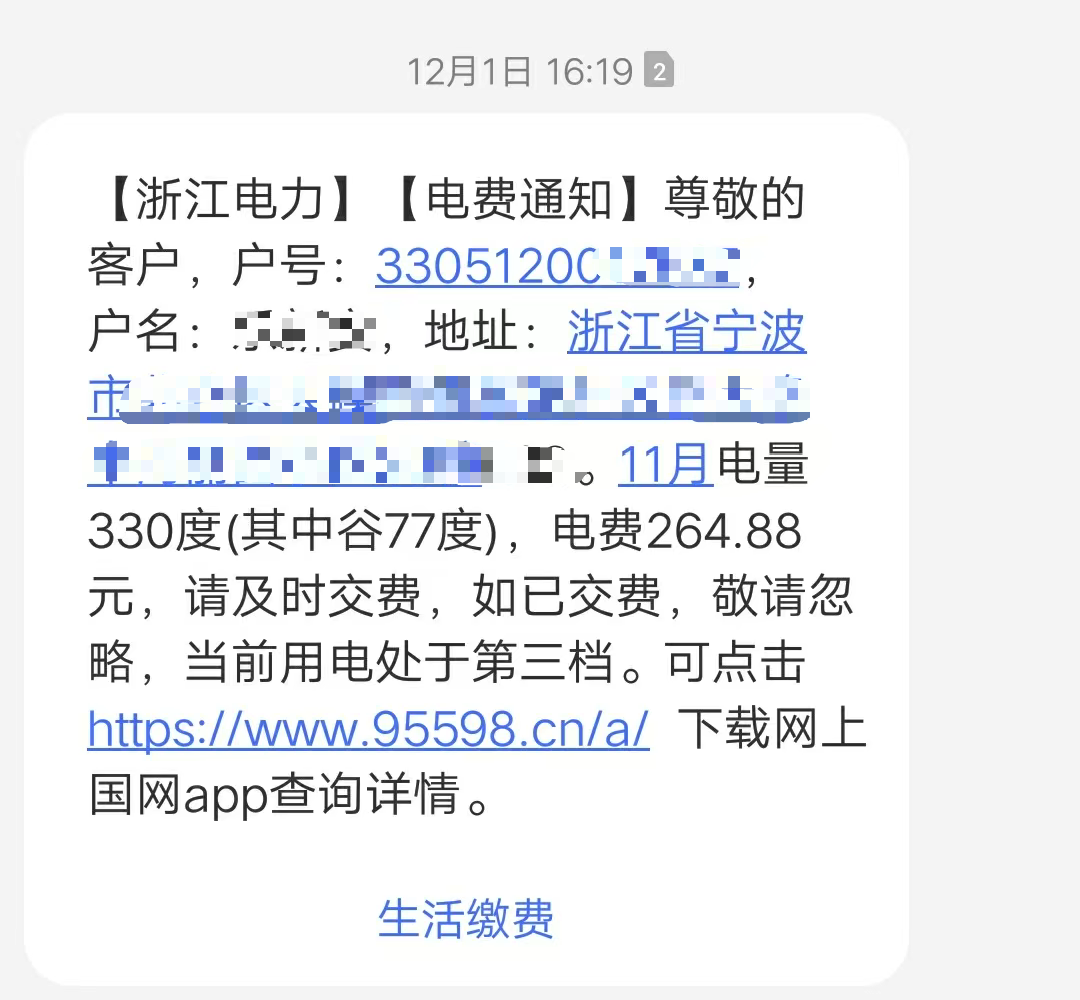1080x1000 pixels.
Task: Tap the underlined 11月 date link
Action: (x=665, y=466)
